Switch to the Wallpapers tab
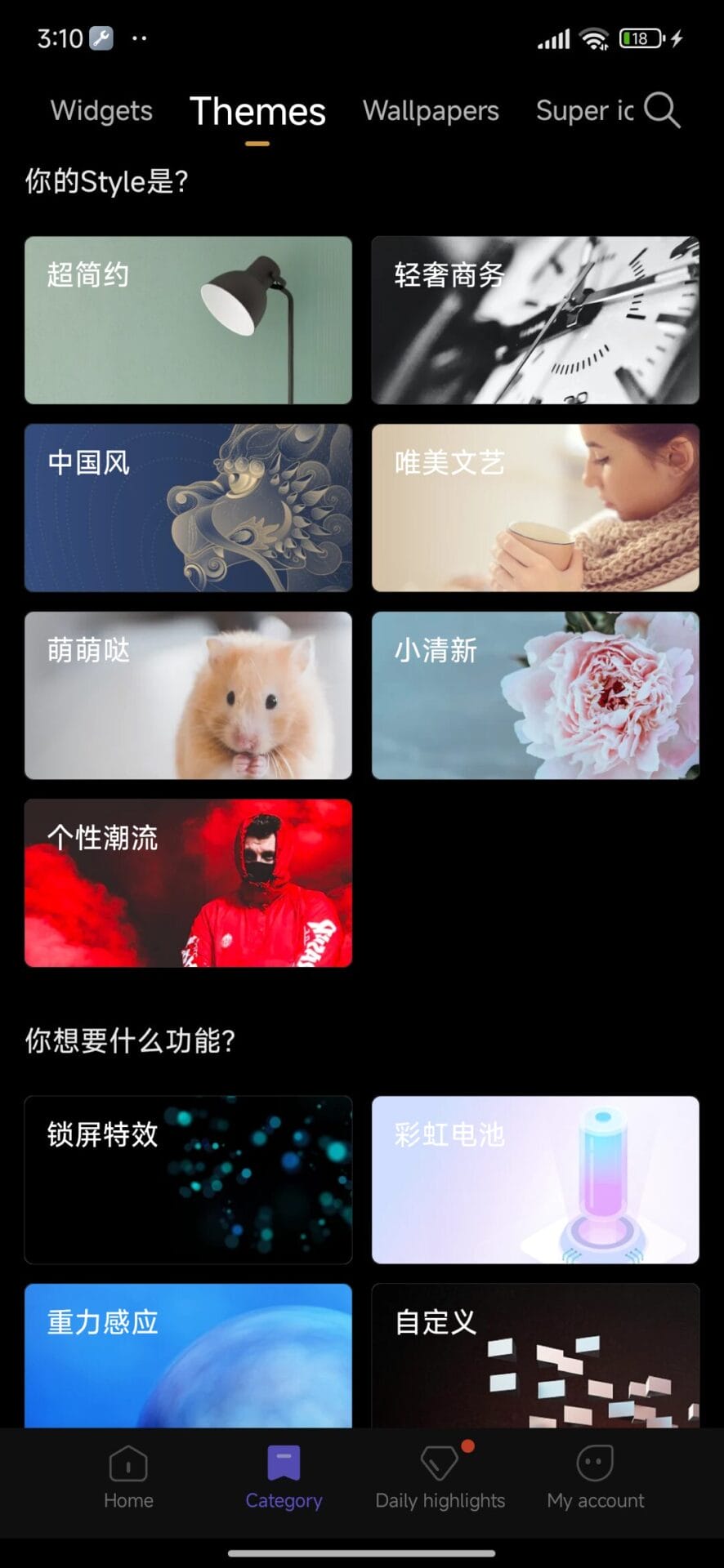This screenshot has height=1568, width=724. pos(431,110)
